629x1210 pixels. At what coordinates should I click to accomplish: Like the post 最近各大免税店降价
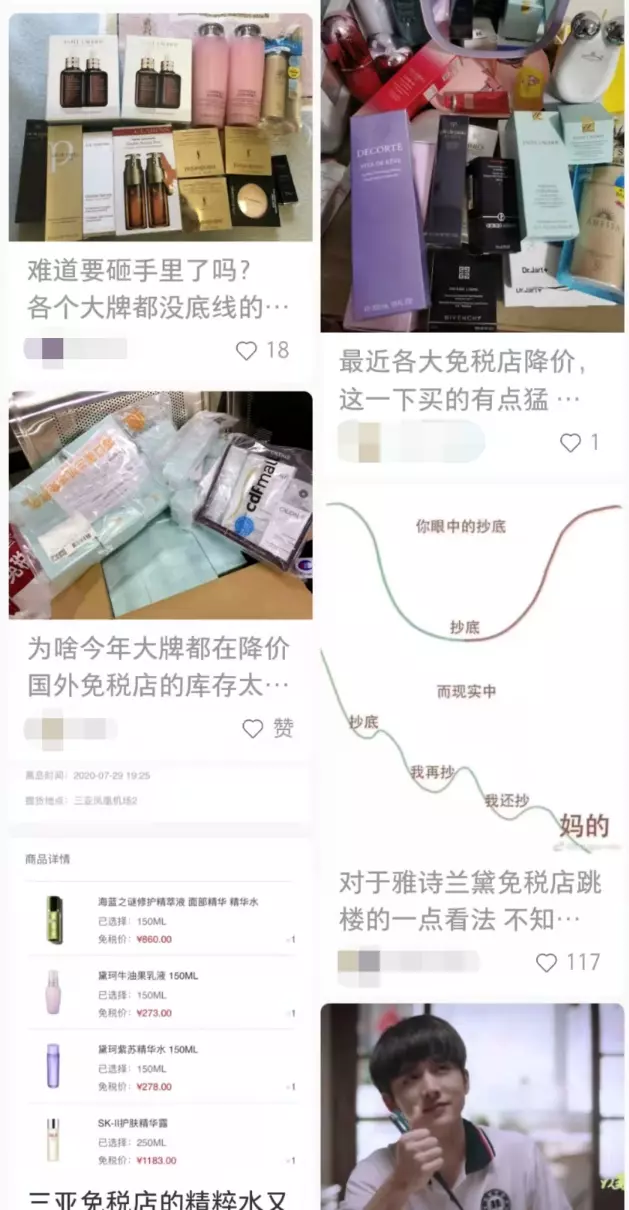(570, 442)
